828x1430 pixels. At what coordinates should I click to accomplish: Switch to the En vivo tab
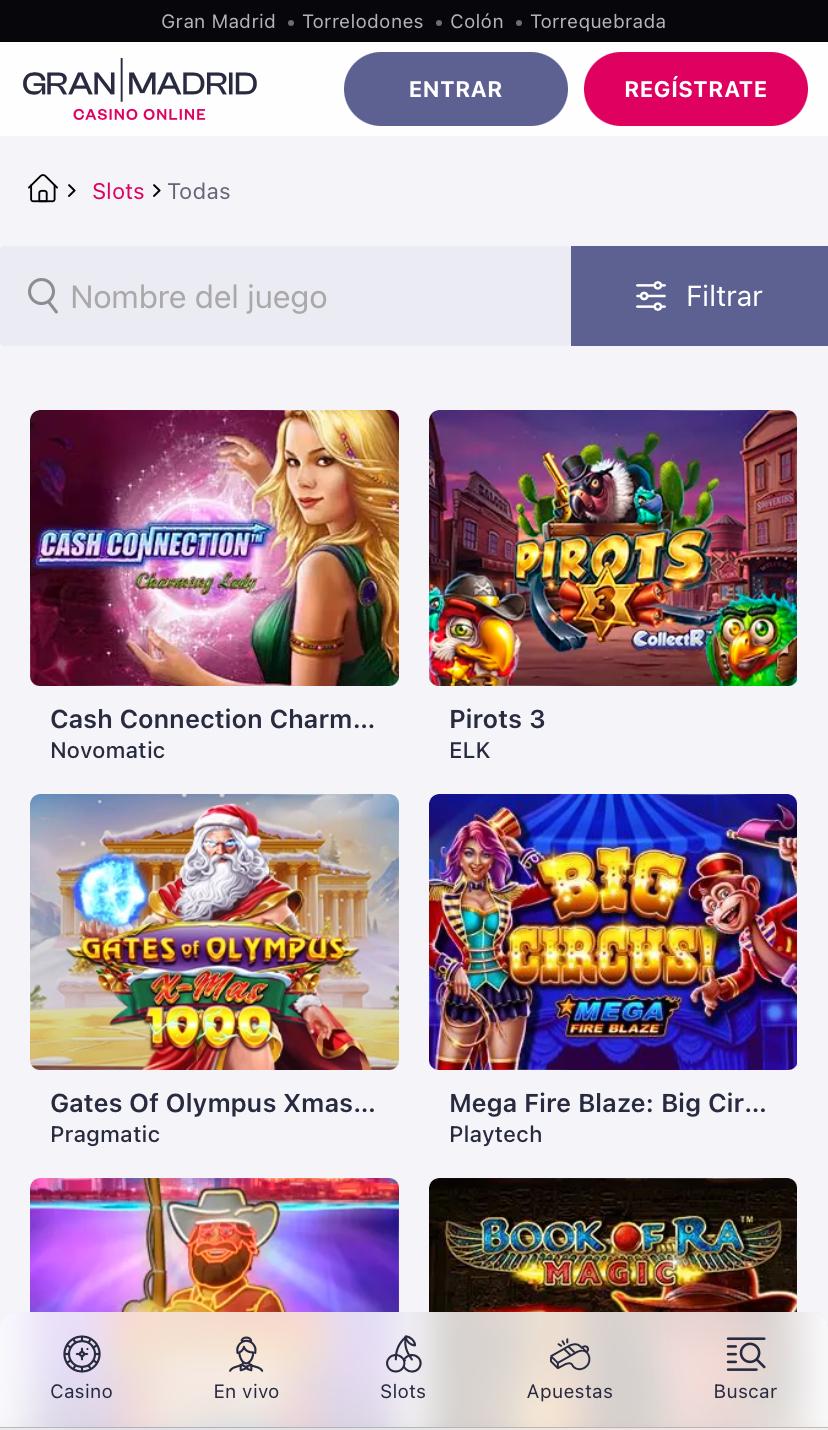[246, 1368]
